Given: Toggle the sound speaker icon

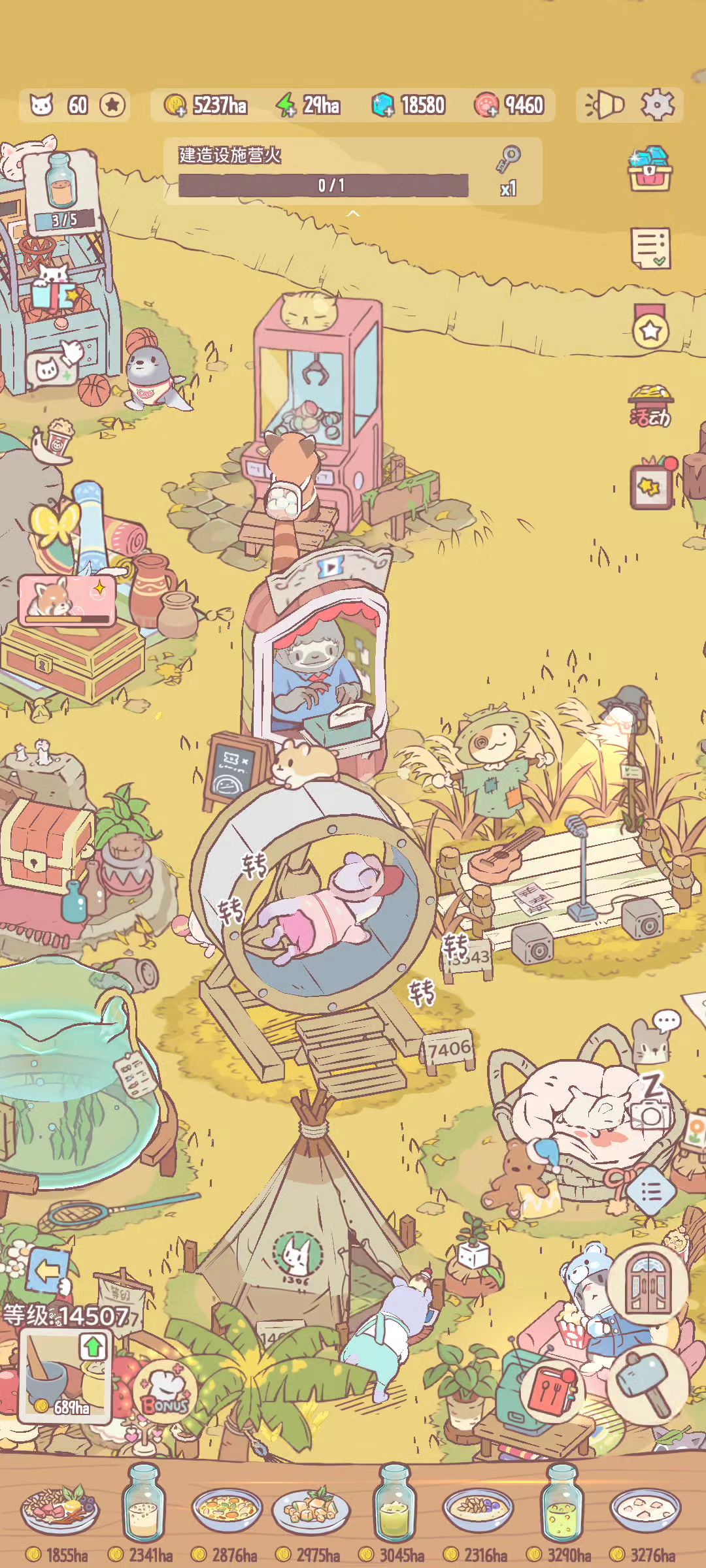Looking at the screenshot, I should click(605, 105).
